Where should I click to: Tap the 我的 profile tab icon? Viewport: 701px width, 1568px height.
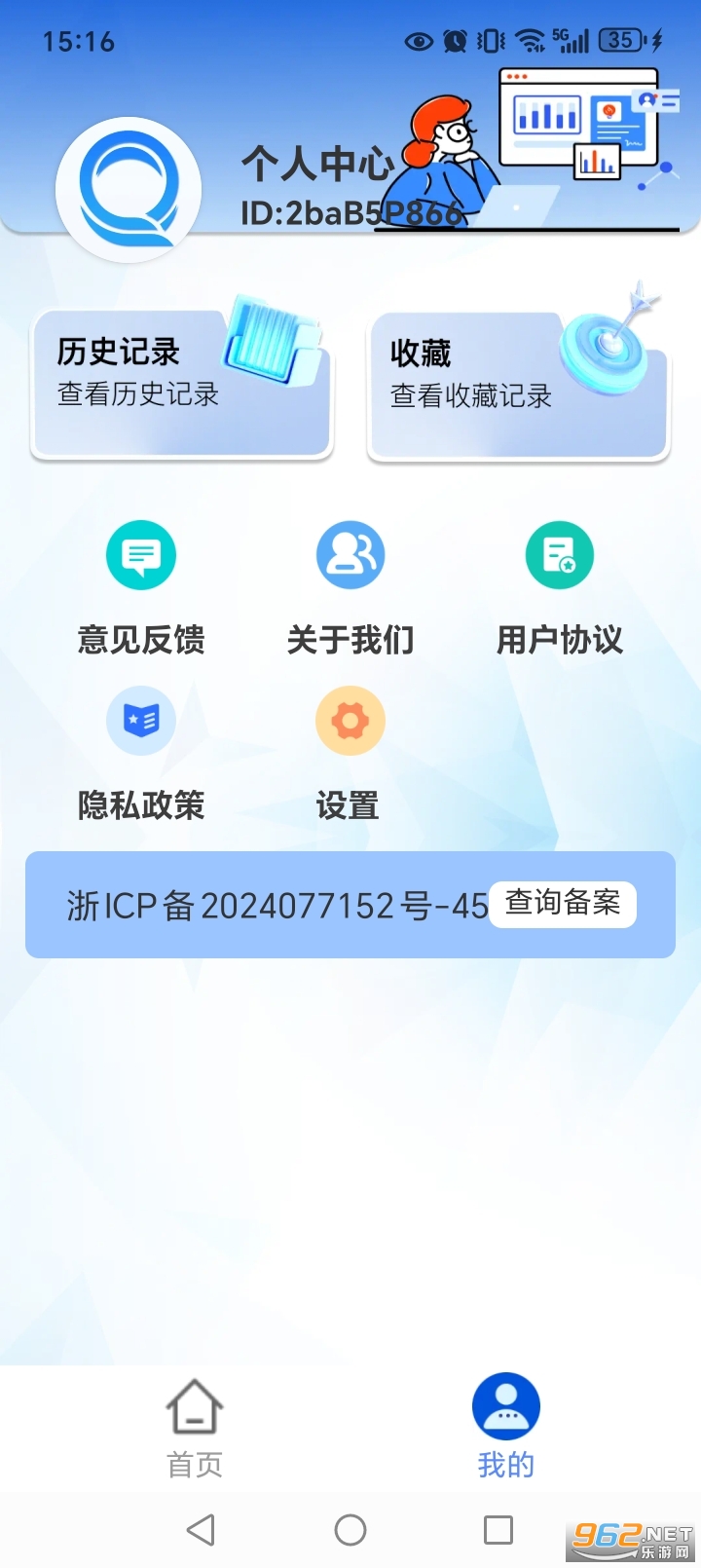[x=505, y=1405]
